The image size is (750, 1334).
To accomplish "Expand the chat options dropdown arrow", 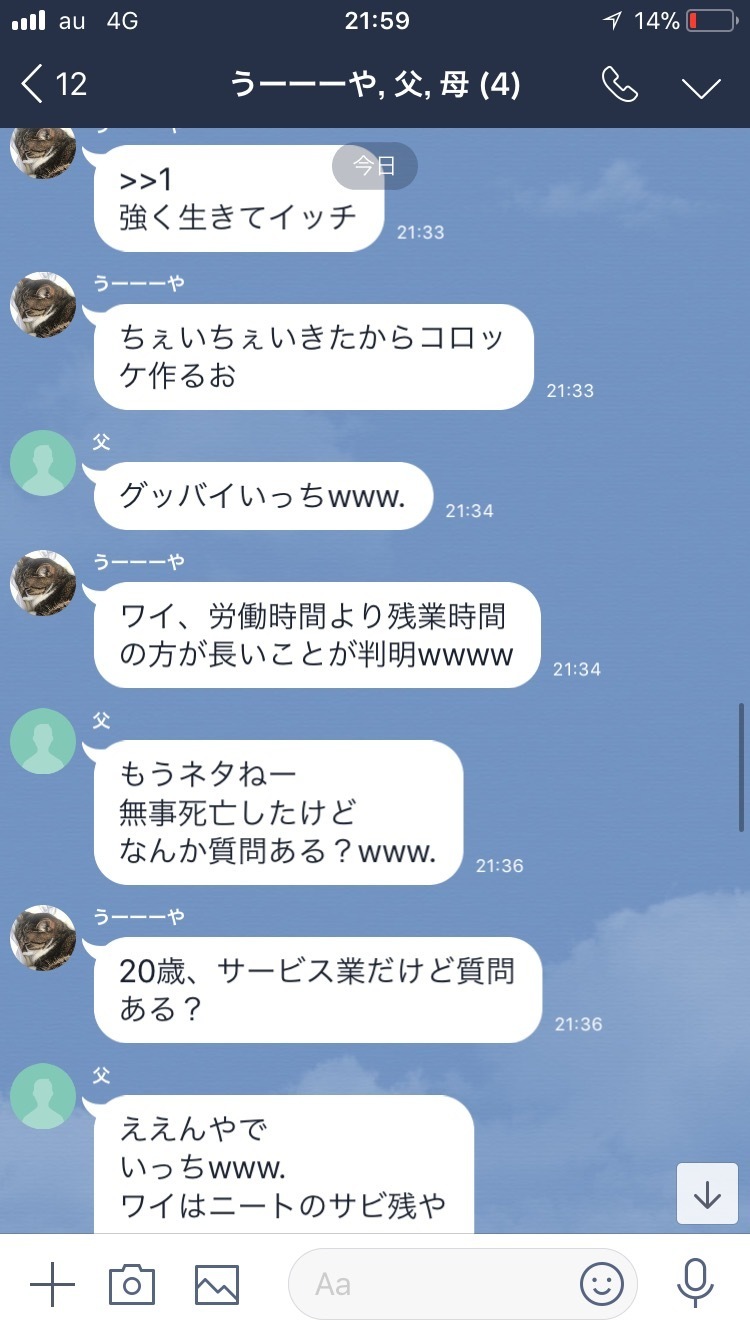I will click(701, 87).
